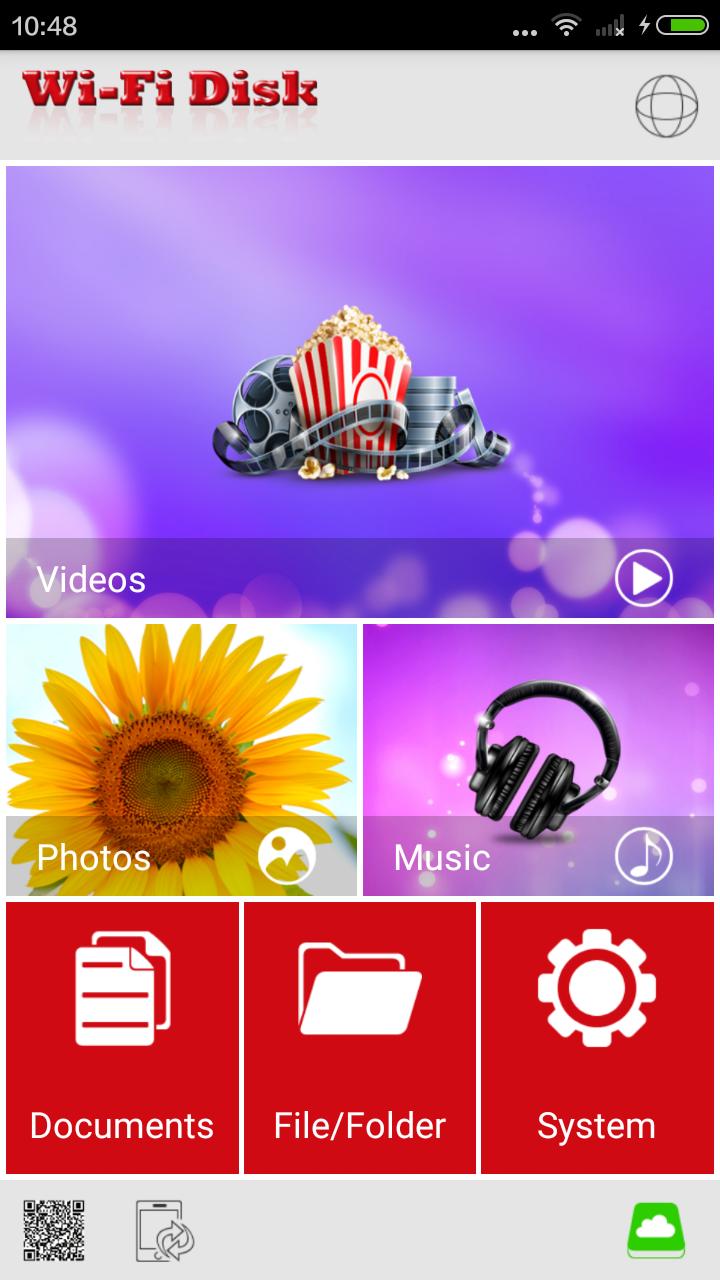Viewport: 720px width, 1280px height.
Task: Launch the QR code scanner
Action: (x=54, y=1230)
